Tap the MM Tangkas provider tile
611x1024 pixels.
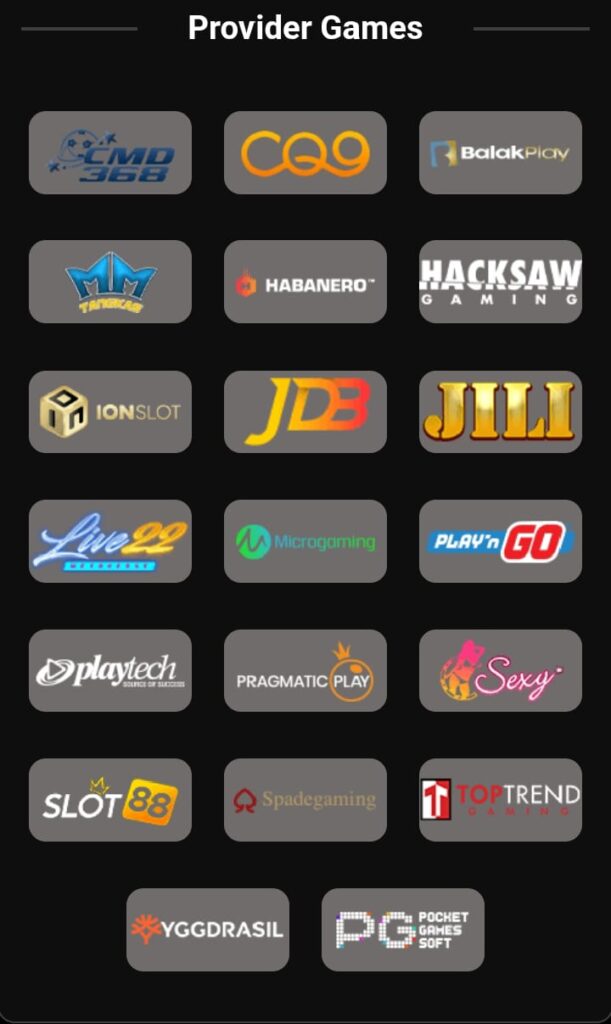point(110,282)
